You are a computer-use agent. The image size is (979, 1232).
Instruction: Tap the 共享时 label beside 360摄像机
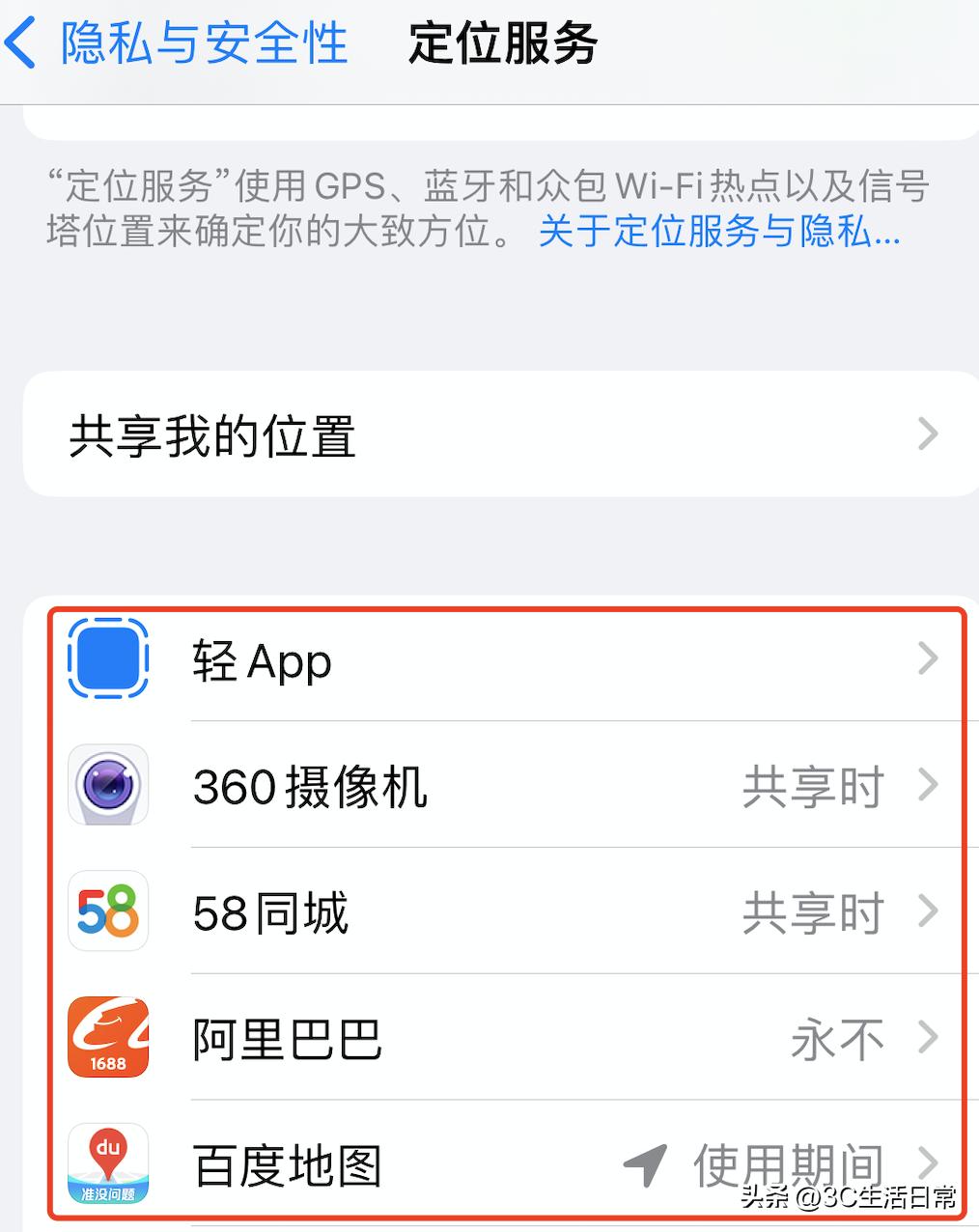(814, 786)
